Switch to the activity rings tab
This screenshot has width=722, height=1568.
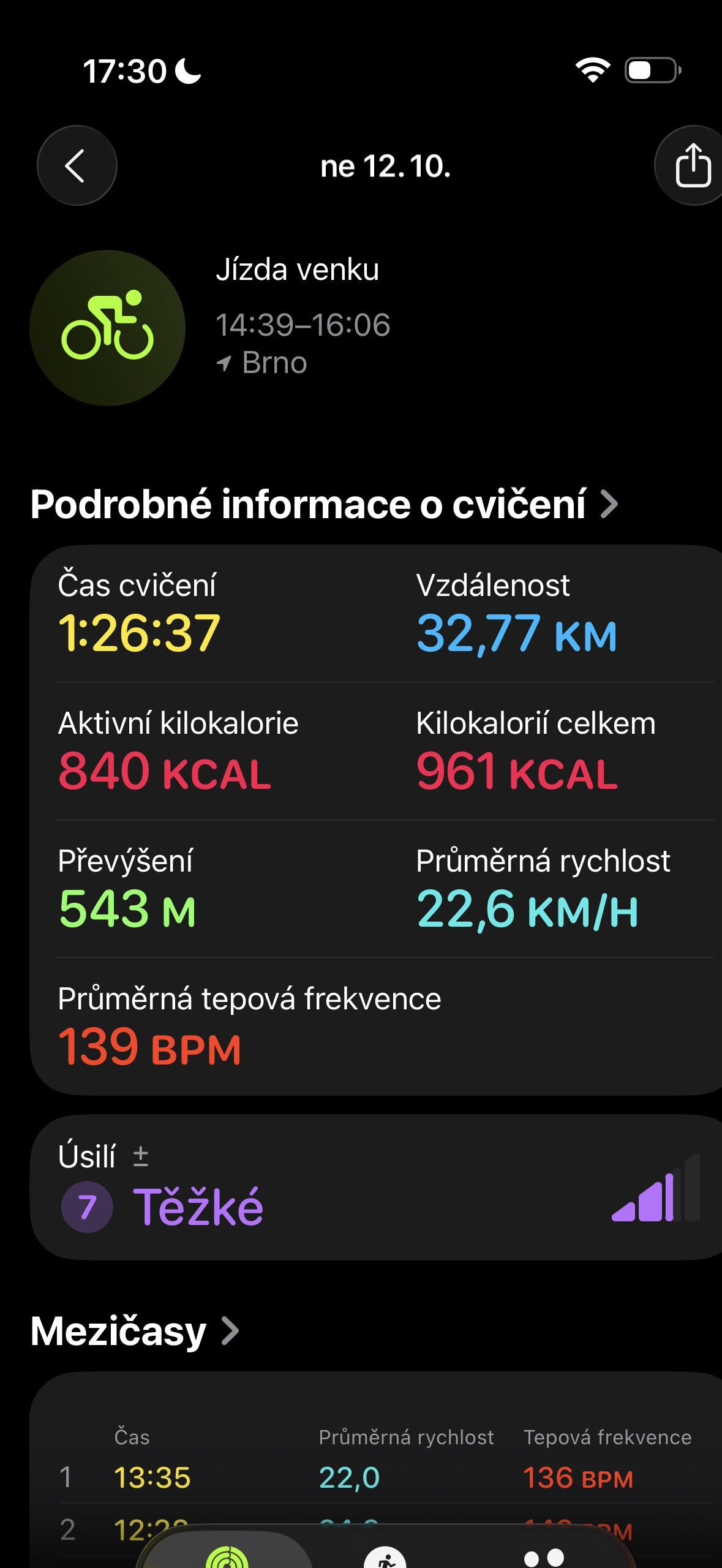pyautogui.click(x=227, y=1556)
